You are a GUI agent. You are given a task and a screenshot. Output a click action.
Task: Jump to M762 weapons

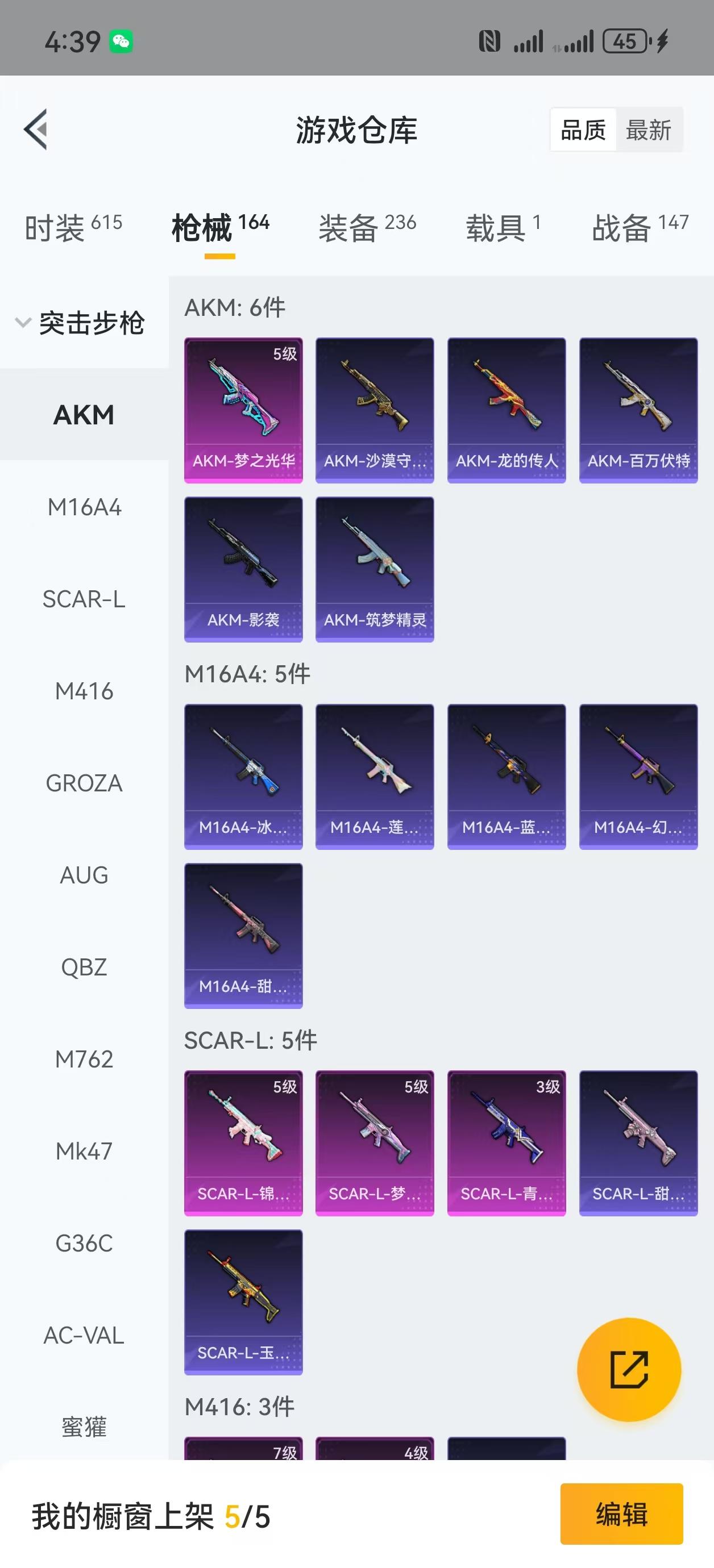84,1059
